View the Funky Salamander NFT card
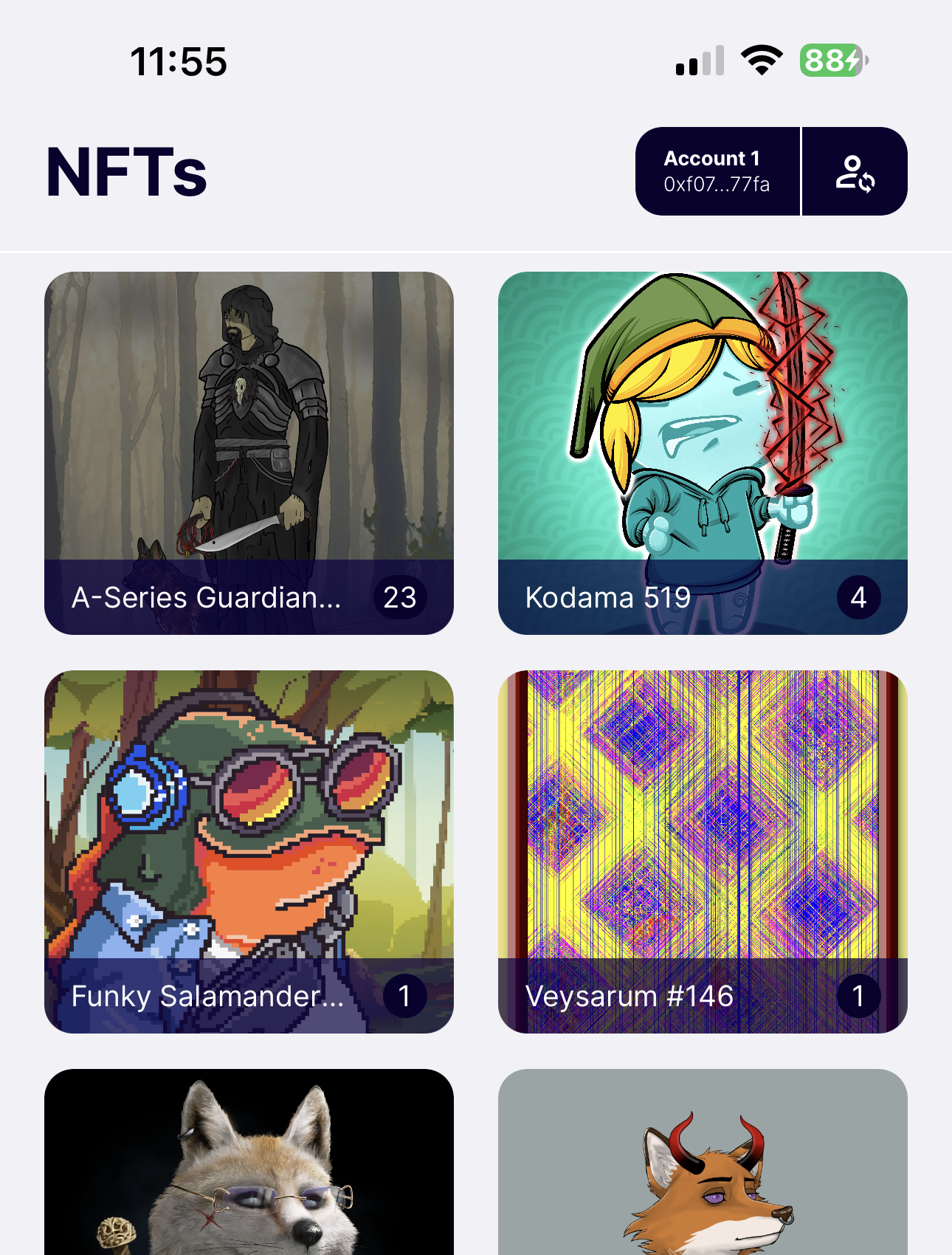The width and height of the screenshot is (952, 1255). coord(249,851)
